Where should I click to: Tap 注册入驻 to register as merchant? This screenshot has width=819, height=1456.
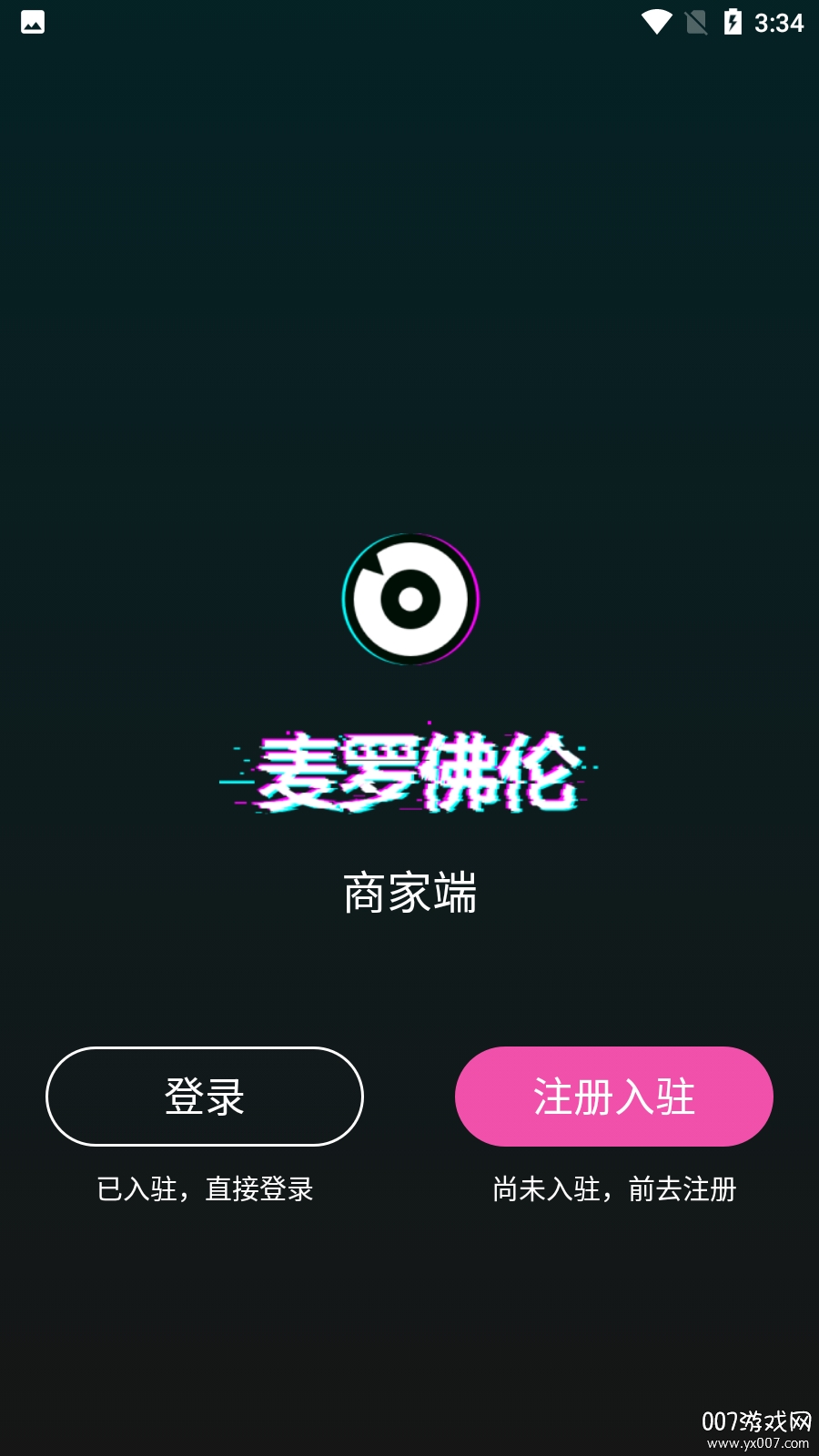coord(614,1097)
